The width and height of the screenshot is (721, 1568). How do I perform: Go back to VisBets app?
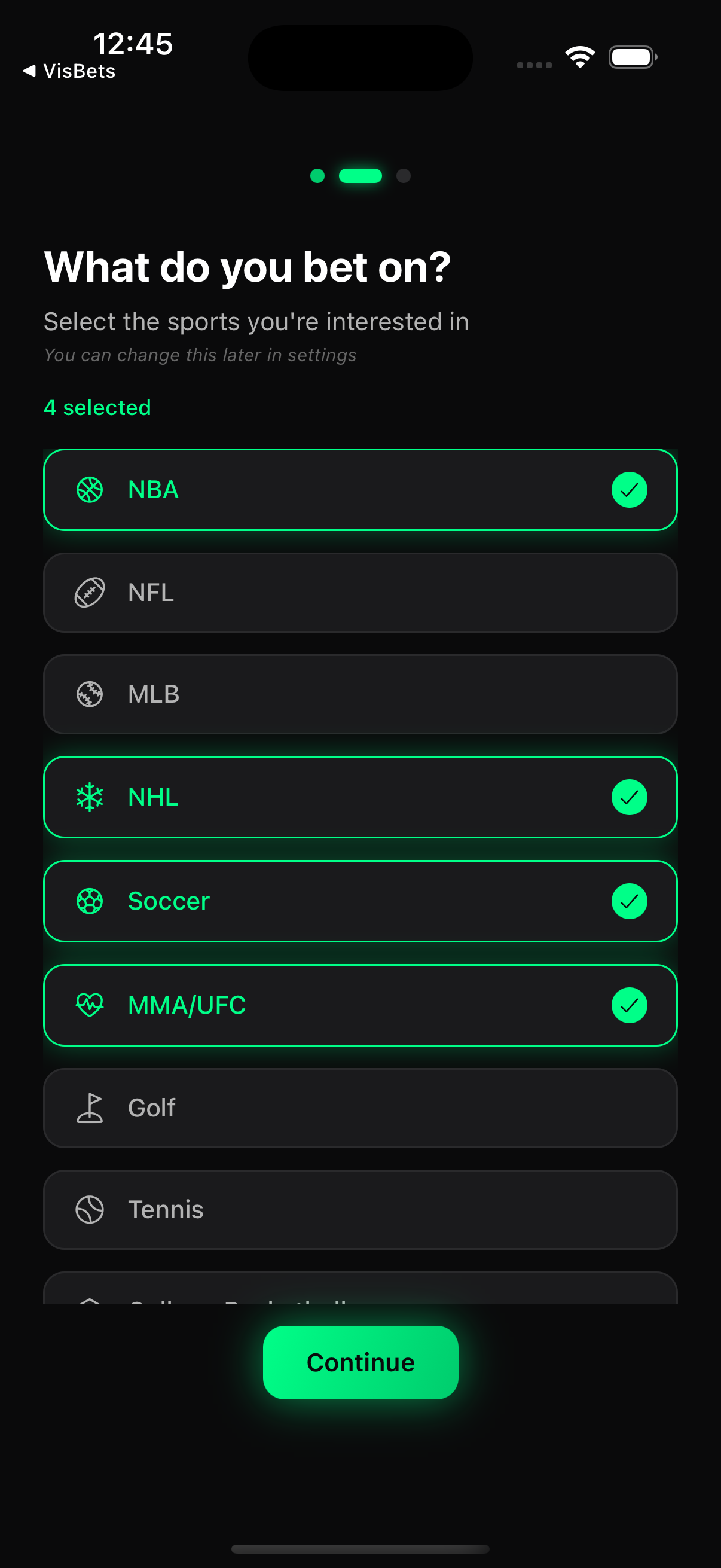[69, 71]
